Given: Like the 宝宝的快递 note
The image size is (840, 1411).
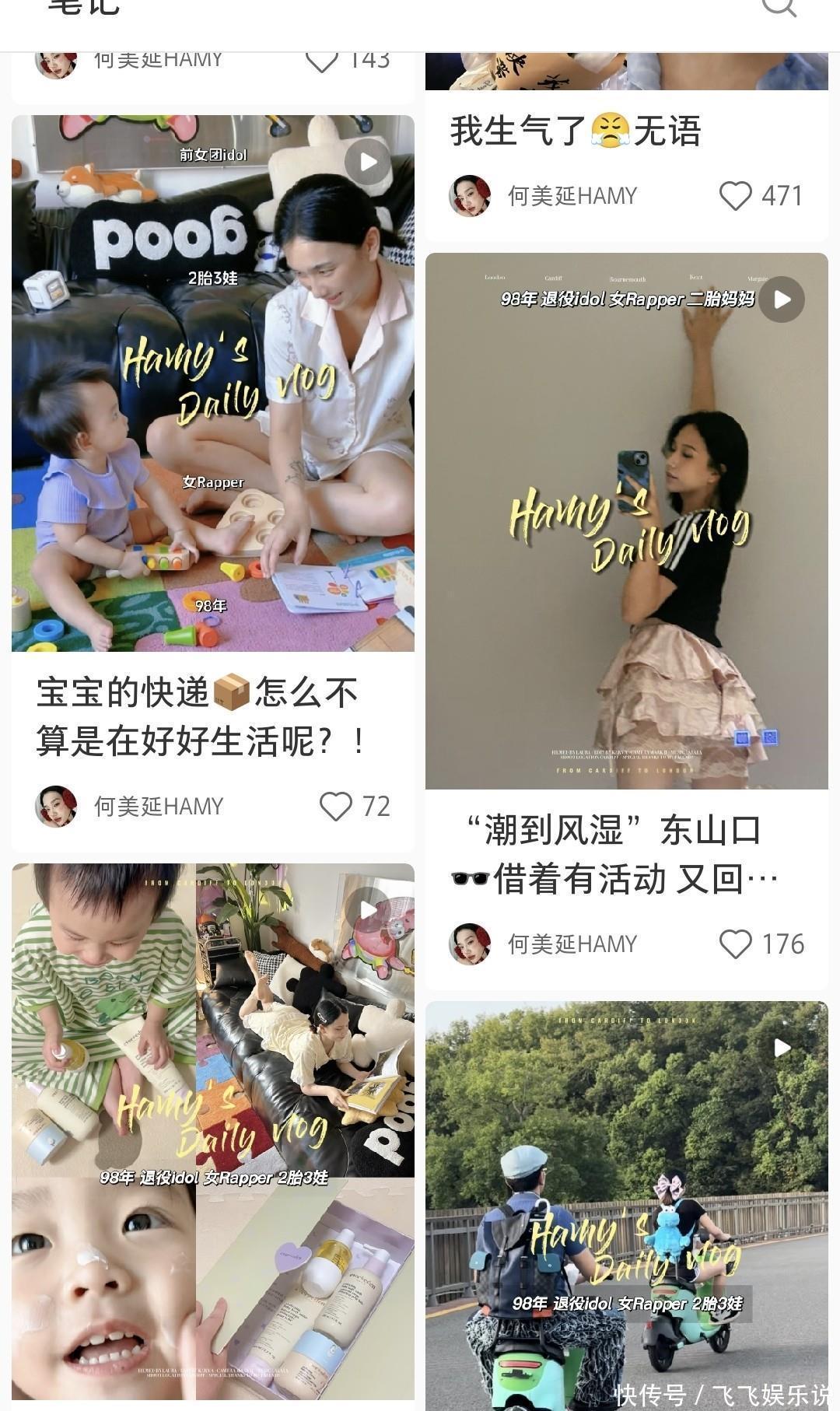Looking at the screenshot, I should point(336,807).
